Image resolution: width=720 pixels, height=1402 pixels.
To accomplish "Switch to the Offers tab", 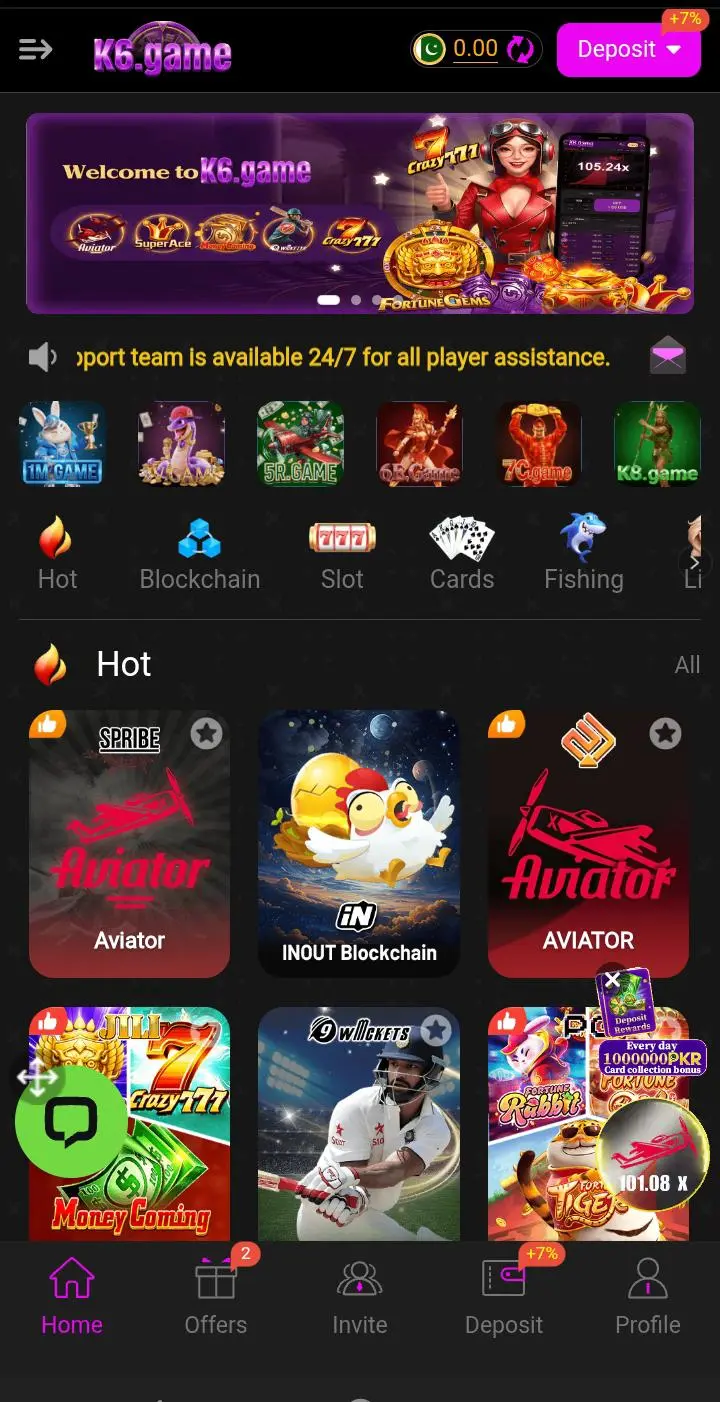I will pos(216,1297).
